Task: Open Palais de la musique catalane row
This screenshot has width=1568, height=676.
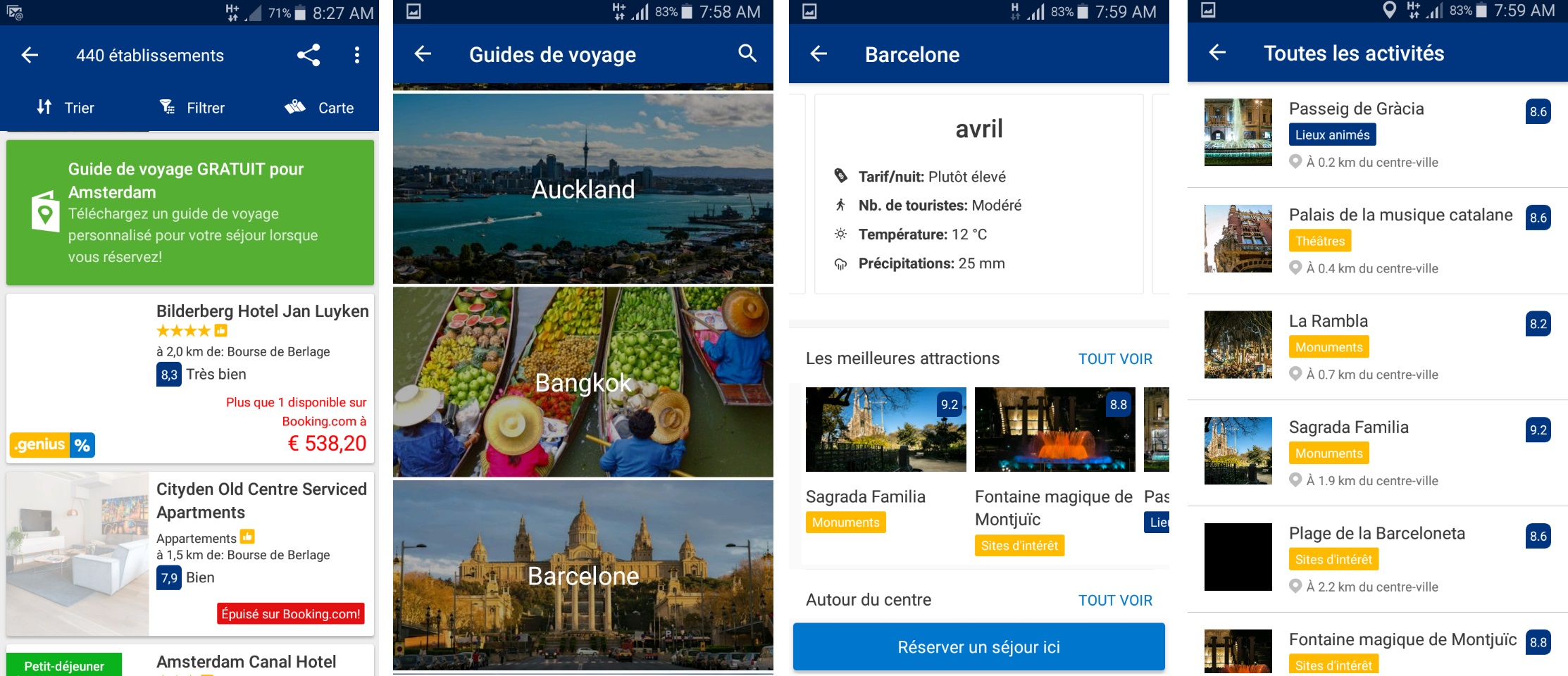Action: (1377, 240)
